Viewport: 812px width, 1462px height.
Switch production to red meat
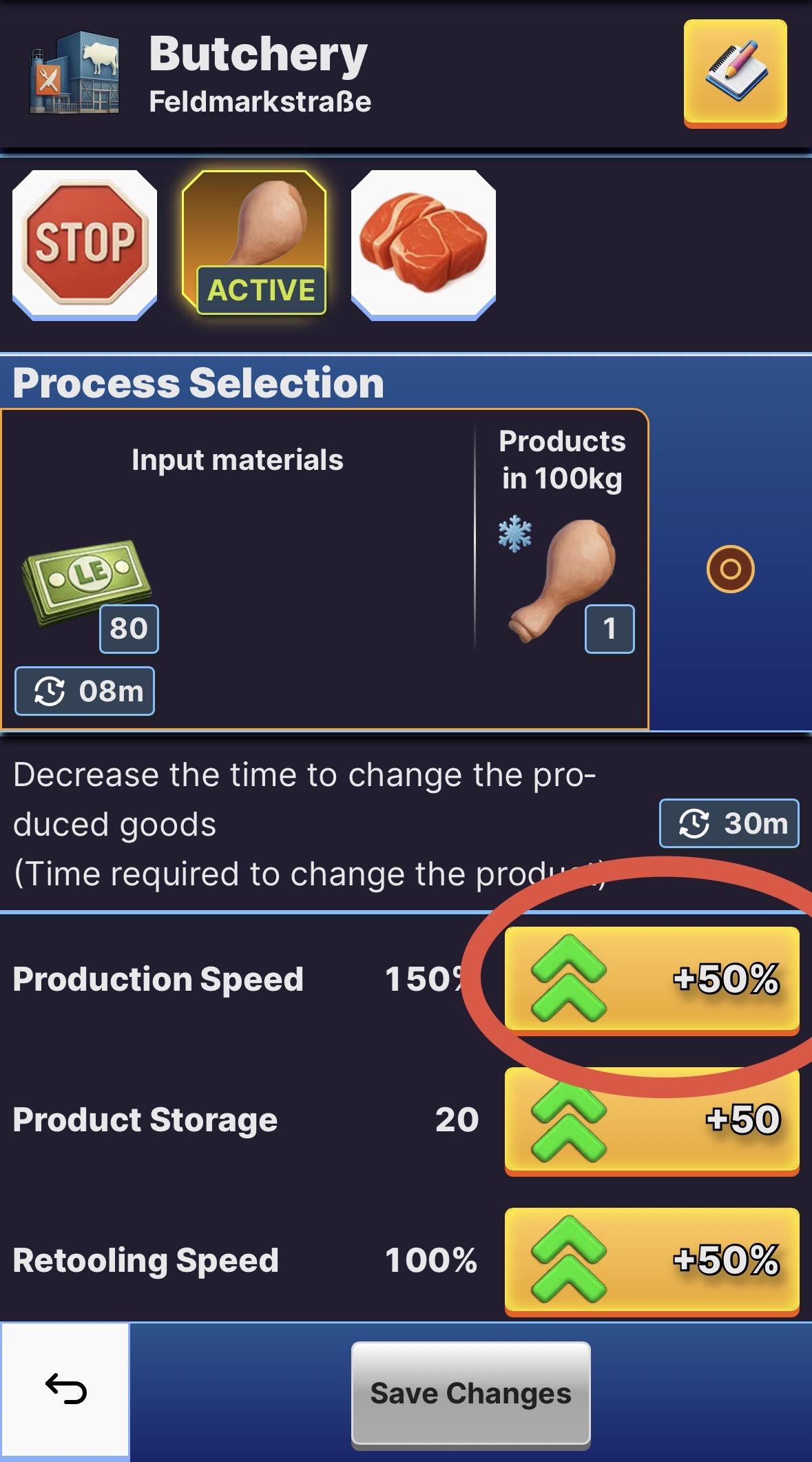423,244
